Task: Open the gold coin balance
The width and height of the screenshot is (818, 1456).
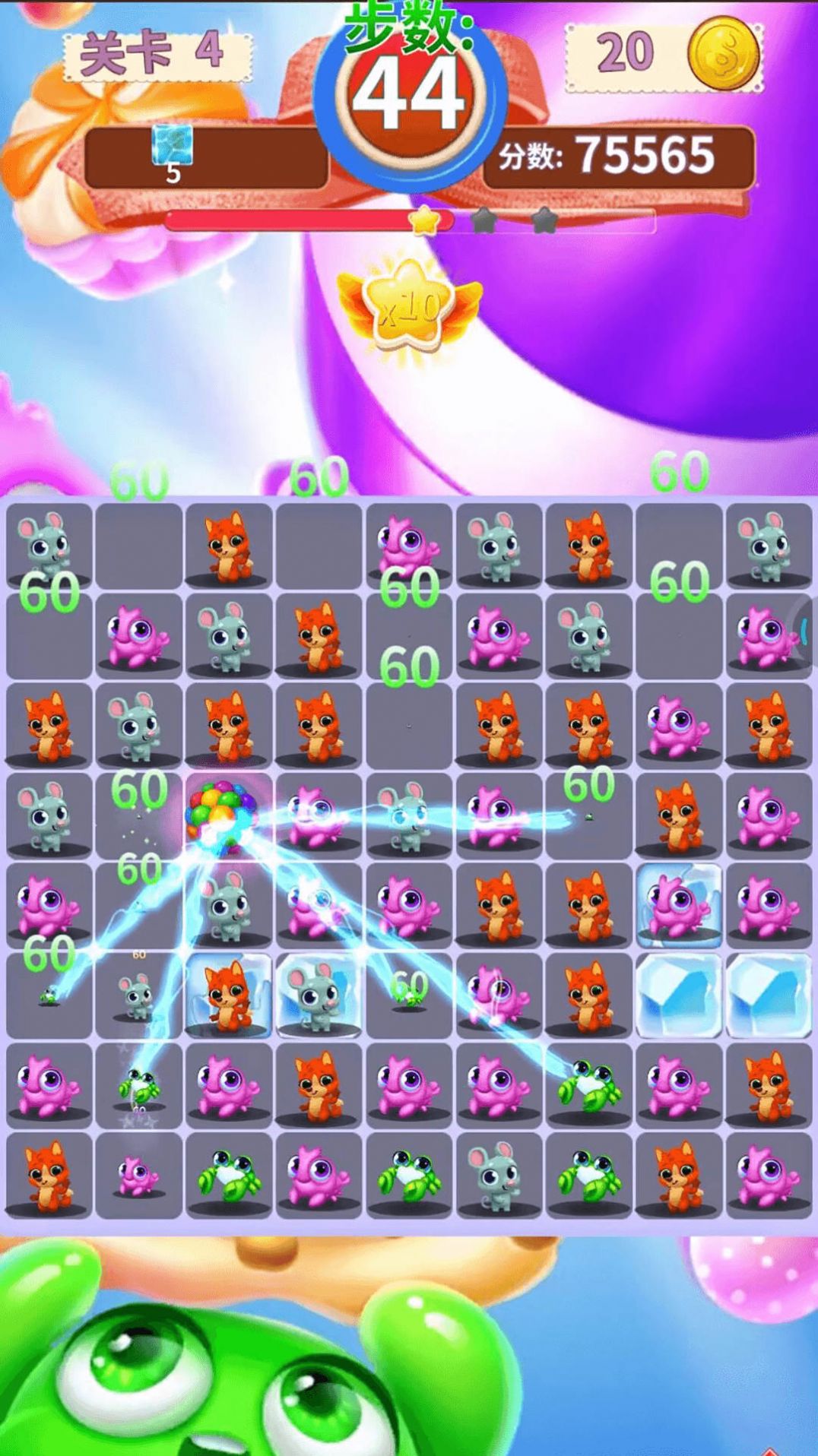Action: coord(723,53)
